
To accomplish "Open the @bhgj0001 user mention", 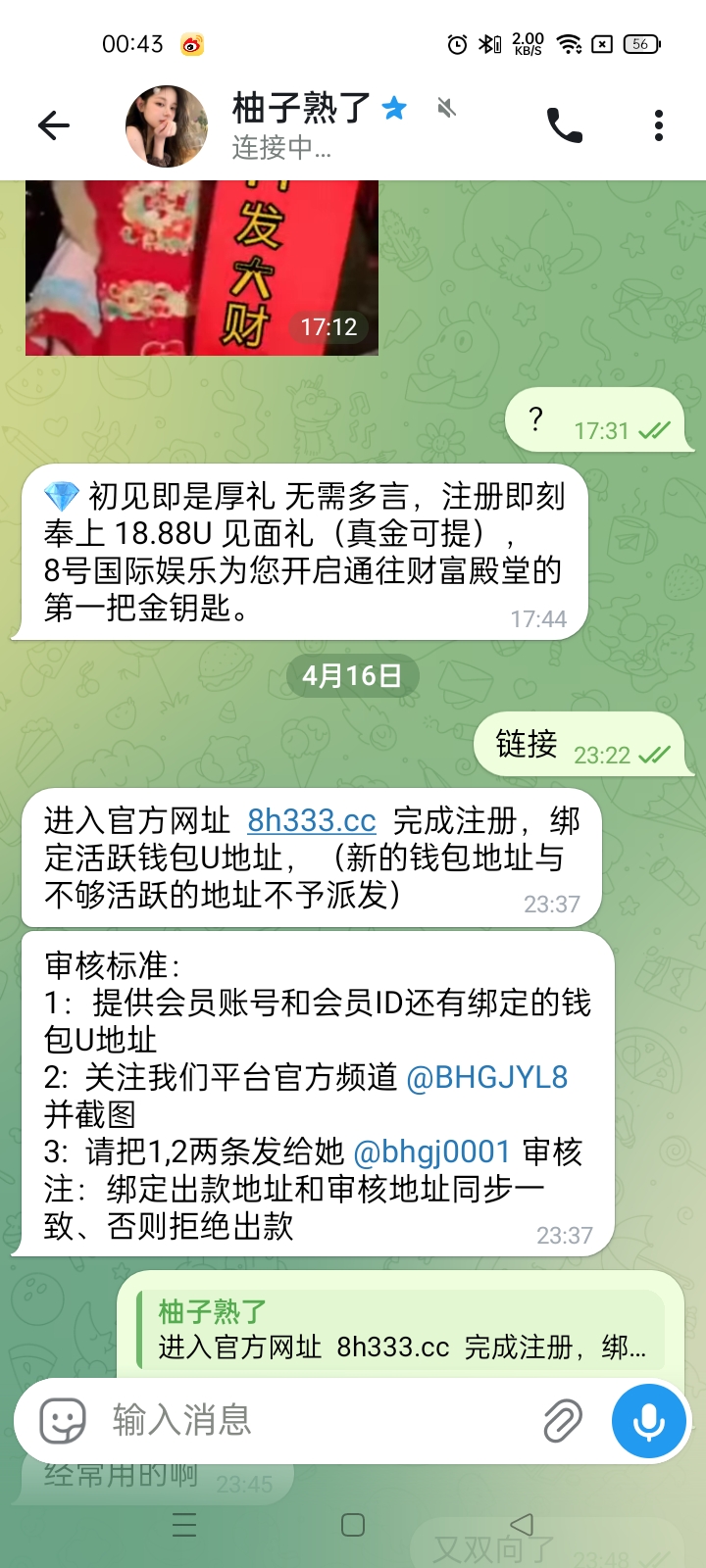I will point(431,1151).
